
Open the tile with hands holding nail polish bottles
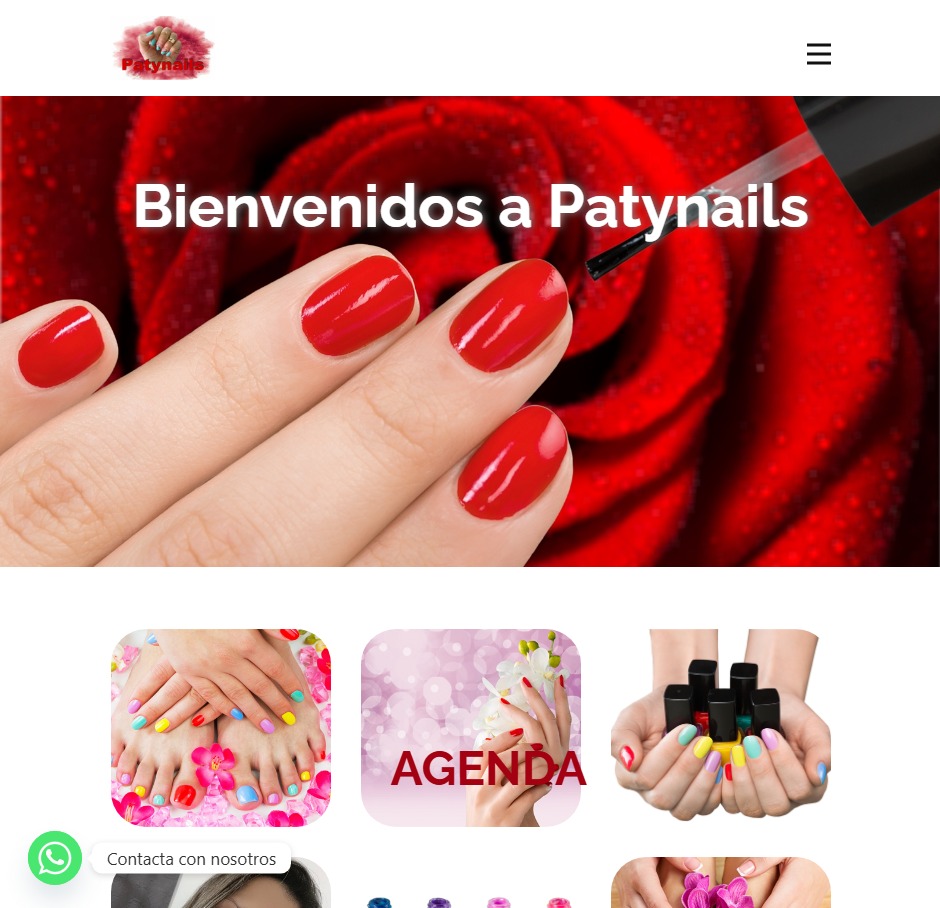tap(721, 726)
